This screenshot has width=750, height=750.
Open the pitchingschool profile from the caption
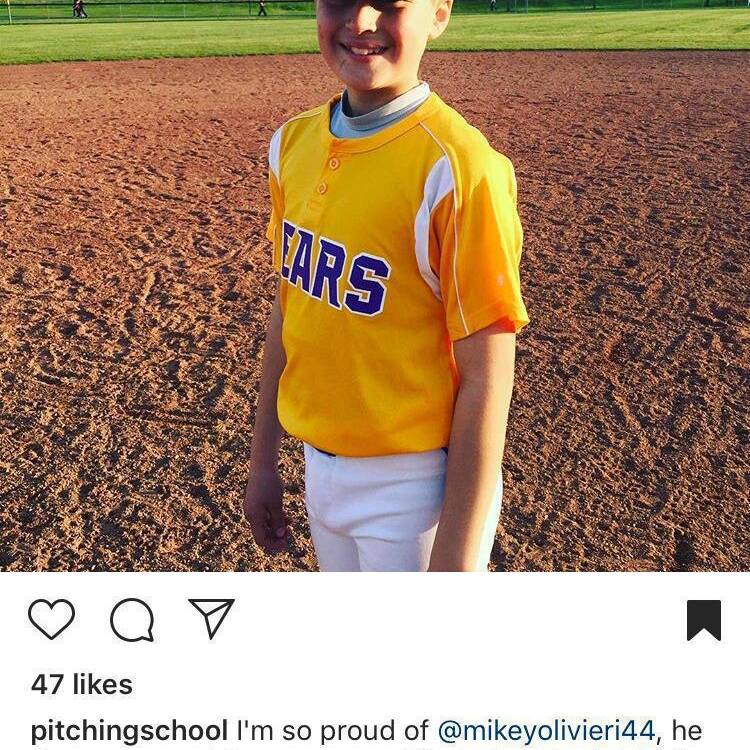[129, 731]
